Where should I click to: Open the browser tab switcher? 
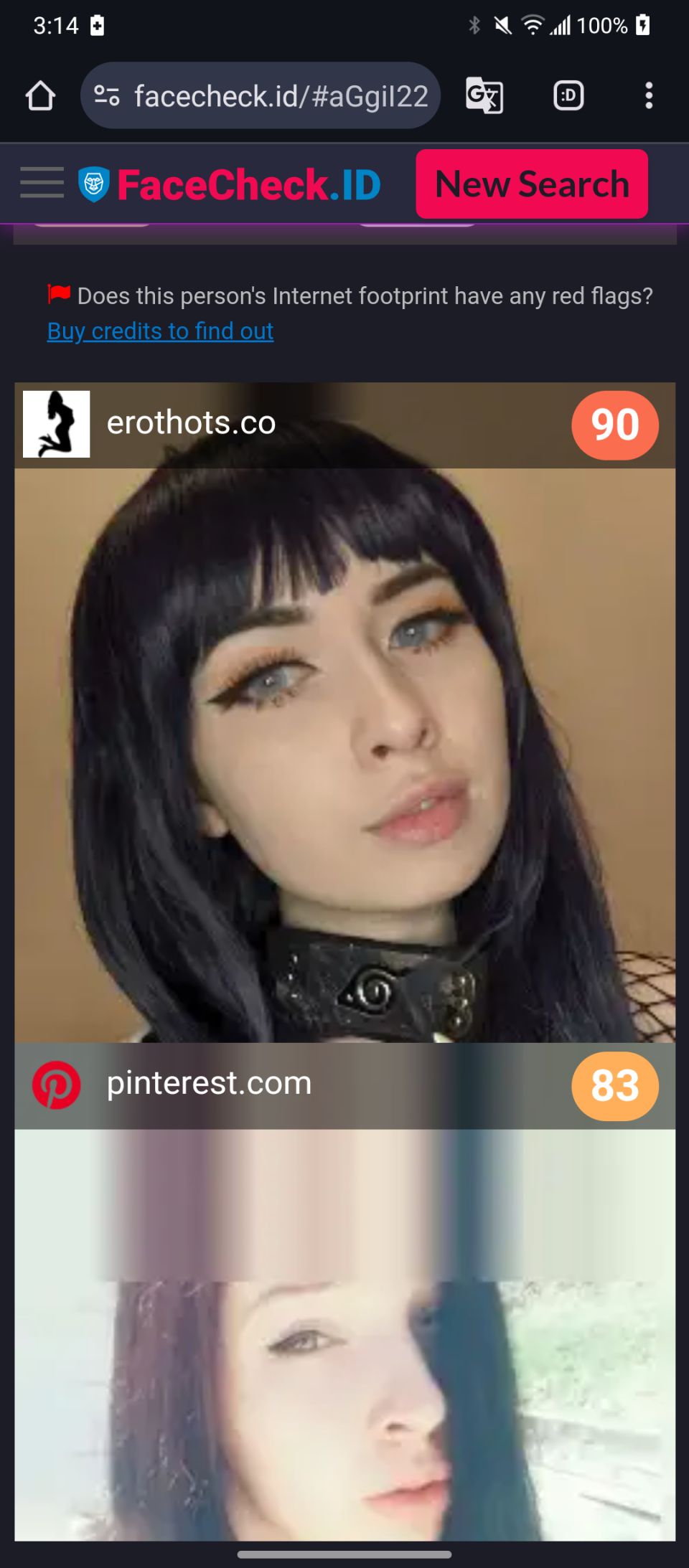(568, 95)
